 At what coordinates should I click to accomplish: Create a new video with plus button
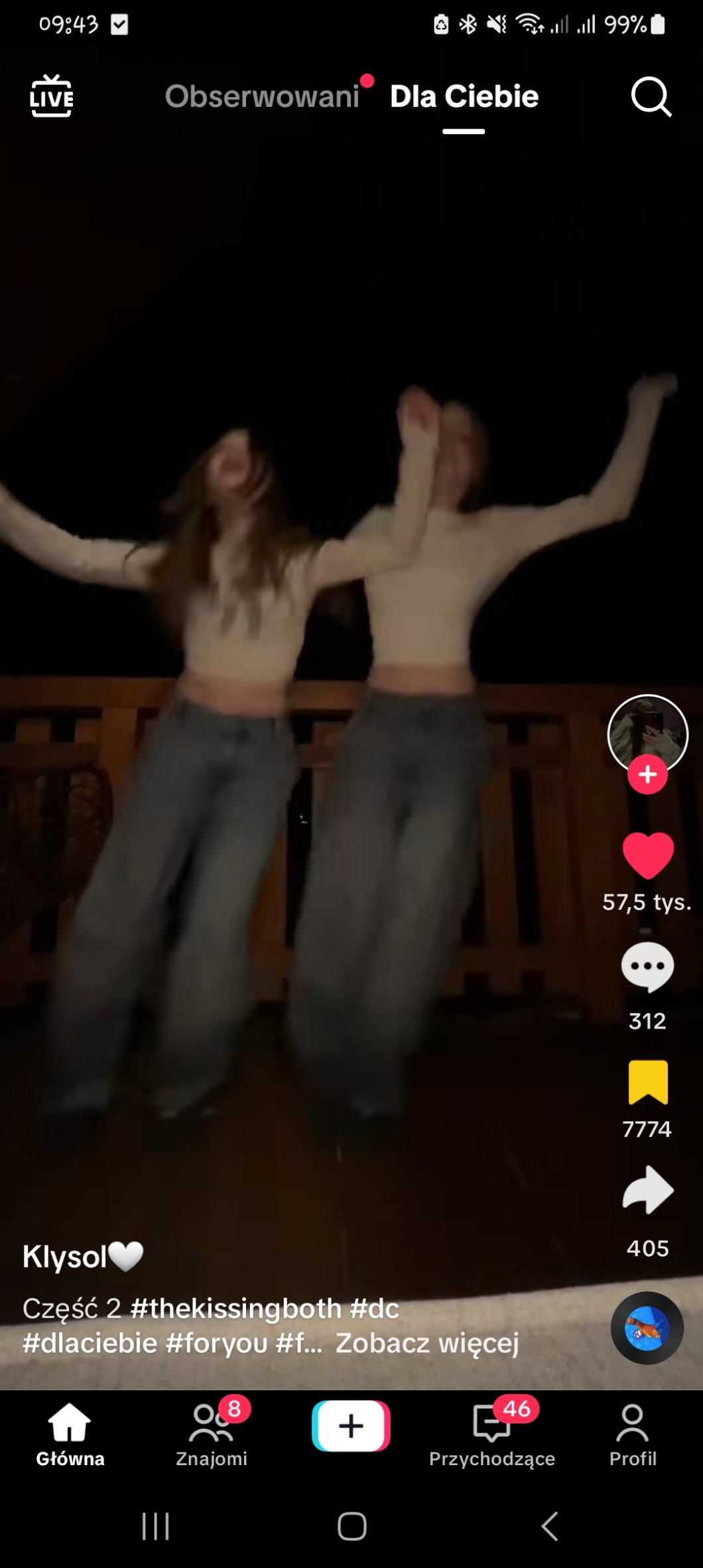coord(351,1426)
